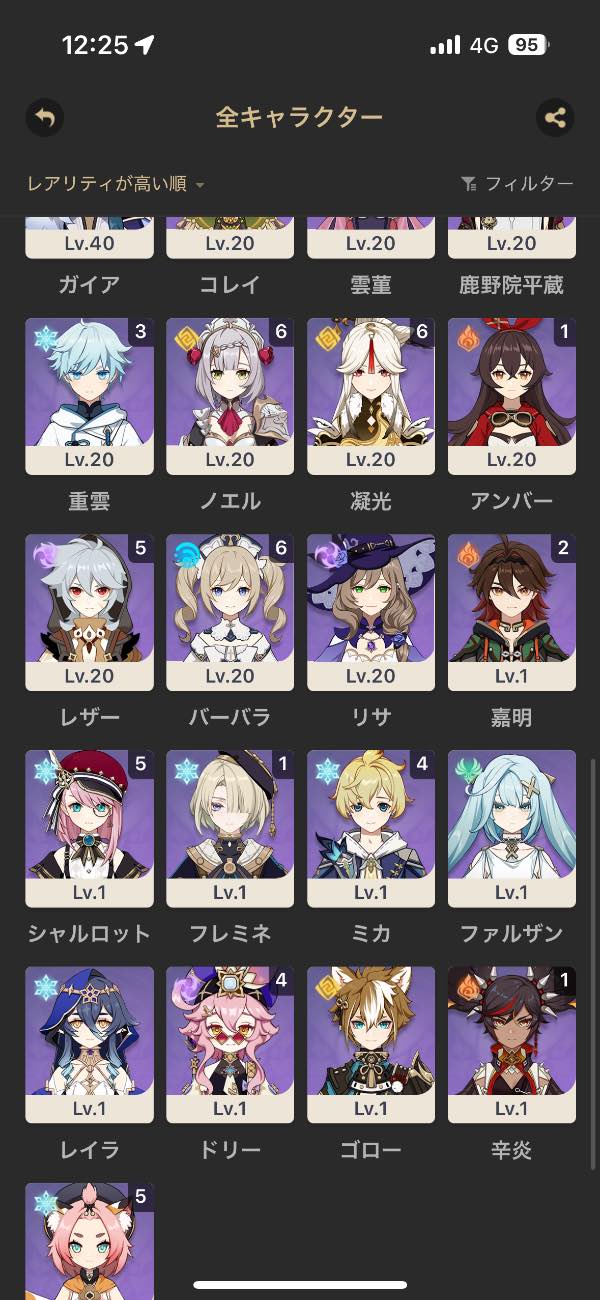Open the フィルター filter options
The width and height of the screenshot is (600, 1300).
(517, 184)
